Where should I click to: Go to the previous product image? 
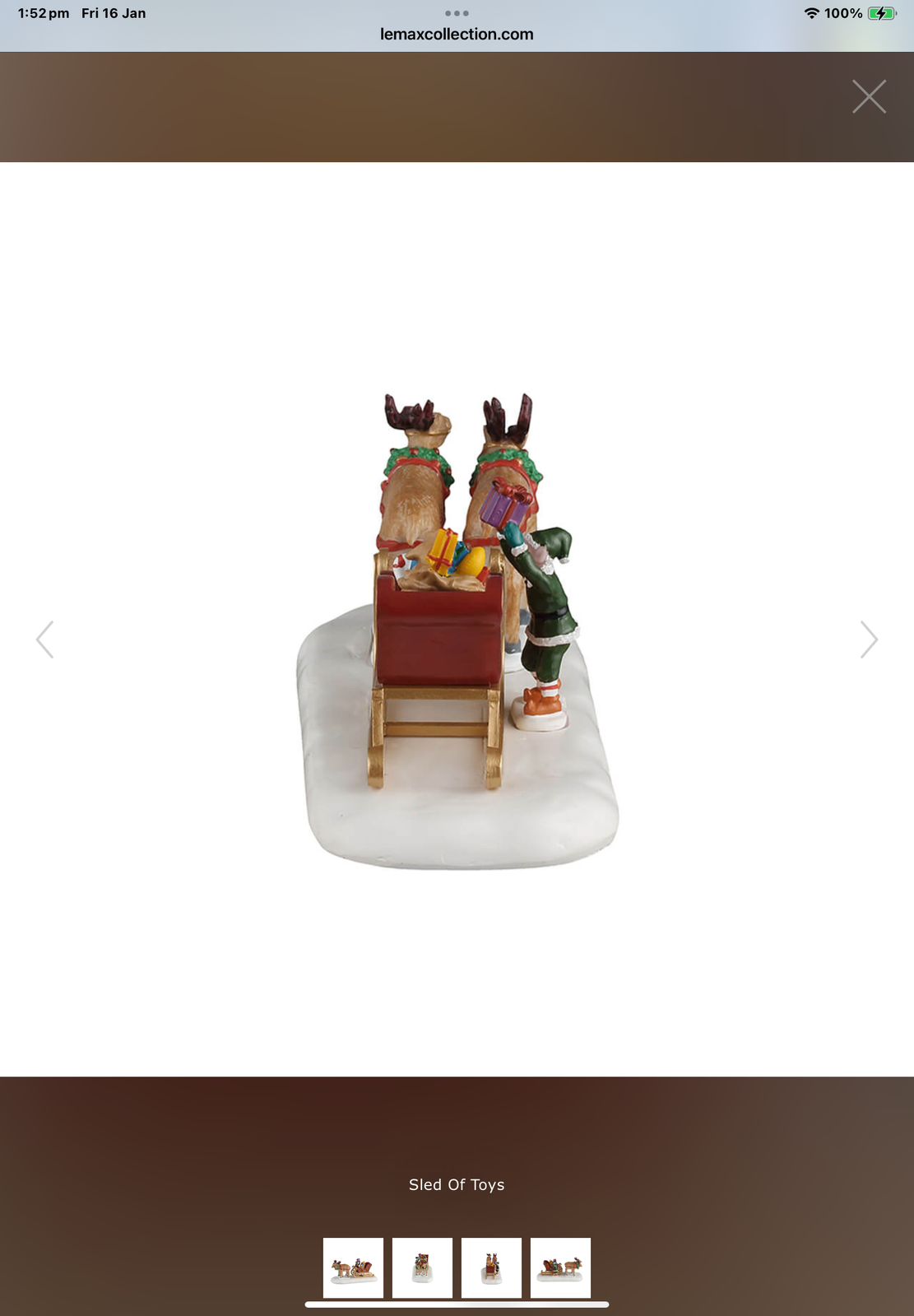45,639
